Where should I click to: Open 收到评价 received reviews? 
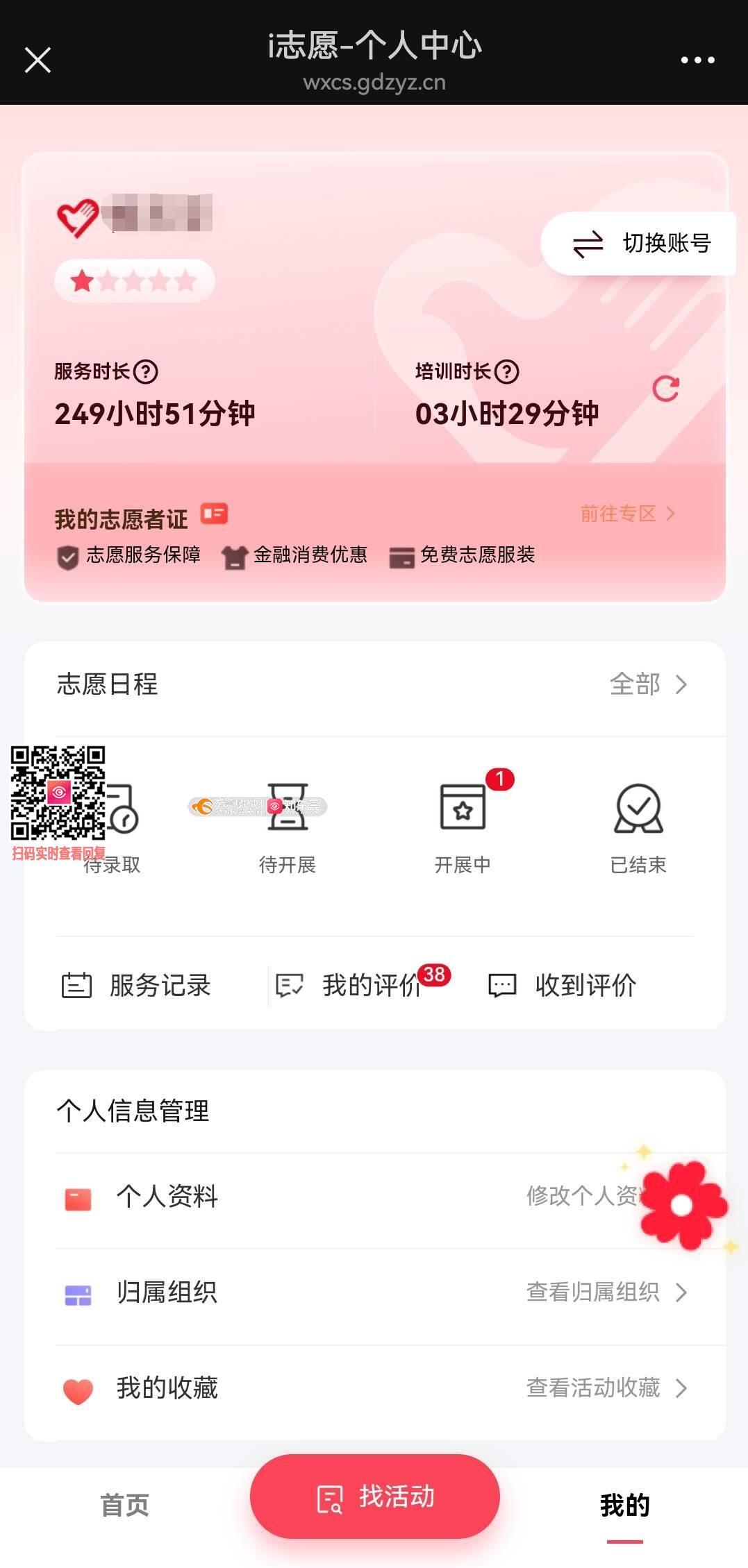[563, 986]
